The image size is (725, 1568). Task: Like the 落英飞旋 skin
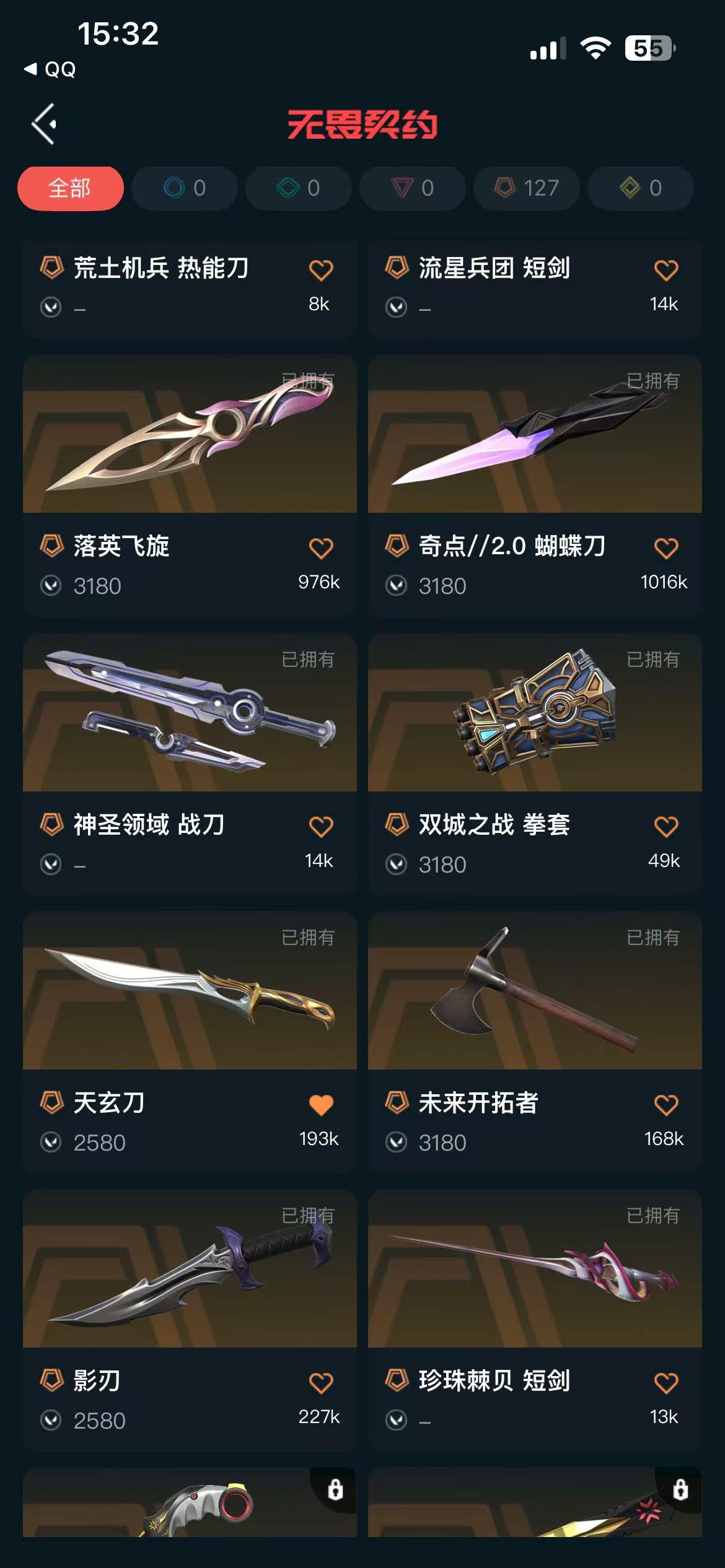coord(321,548)
